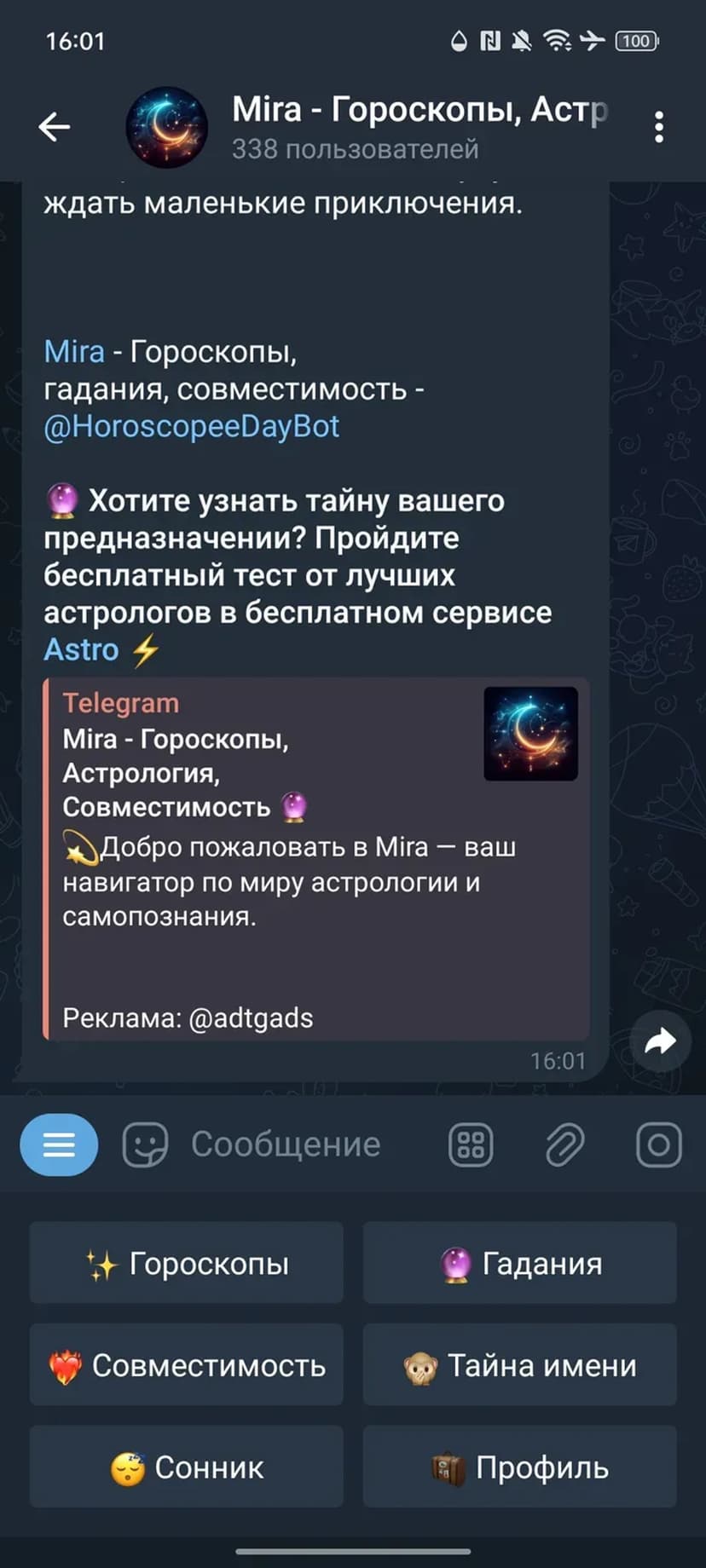Open the three-dot overflow menu

[658, 128]
